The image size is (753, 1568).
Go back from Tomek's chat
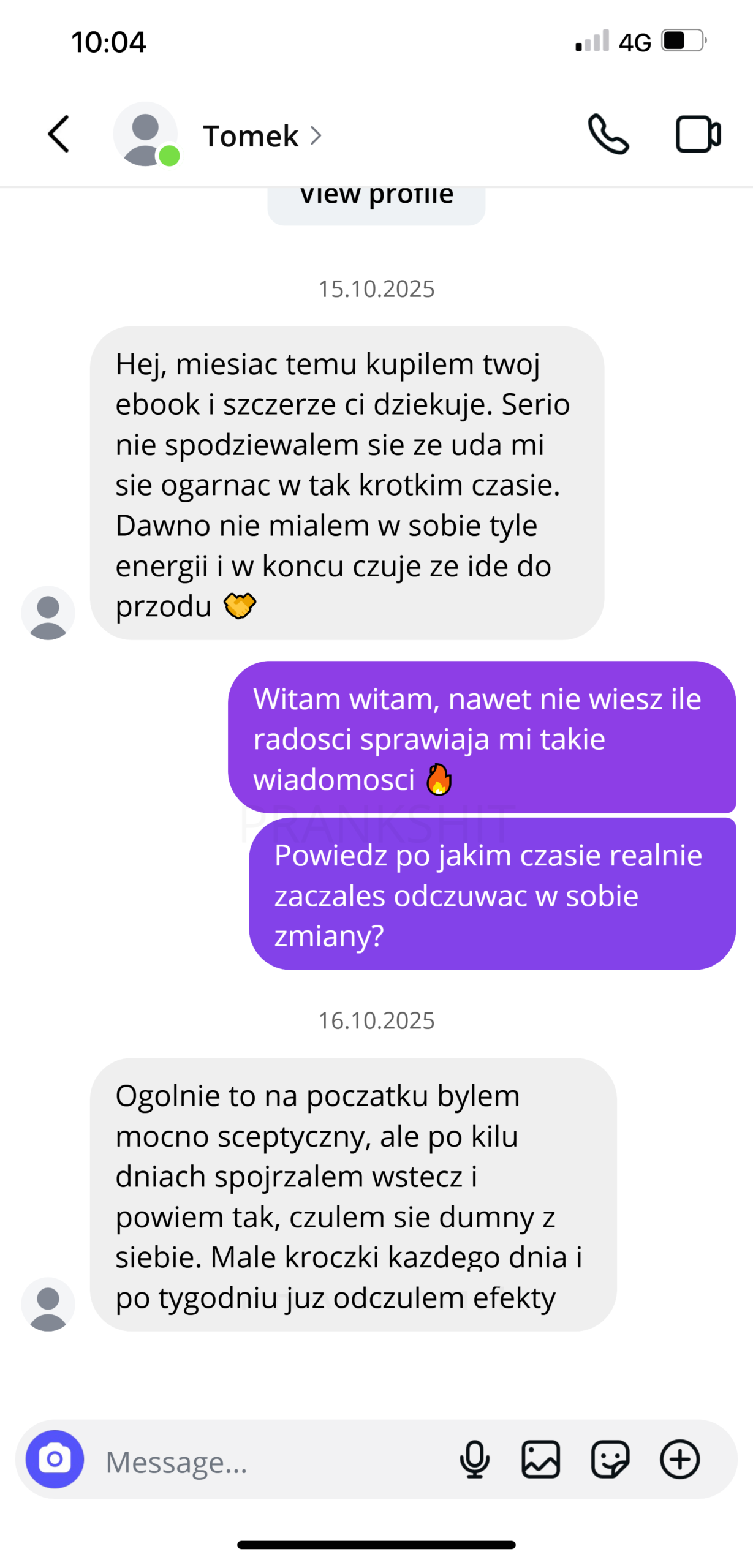(59, 134)
